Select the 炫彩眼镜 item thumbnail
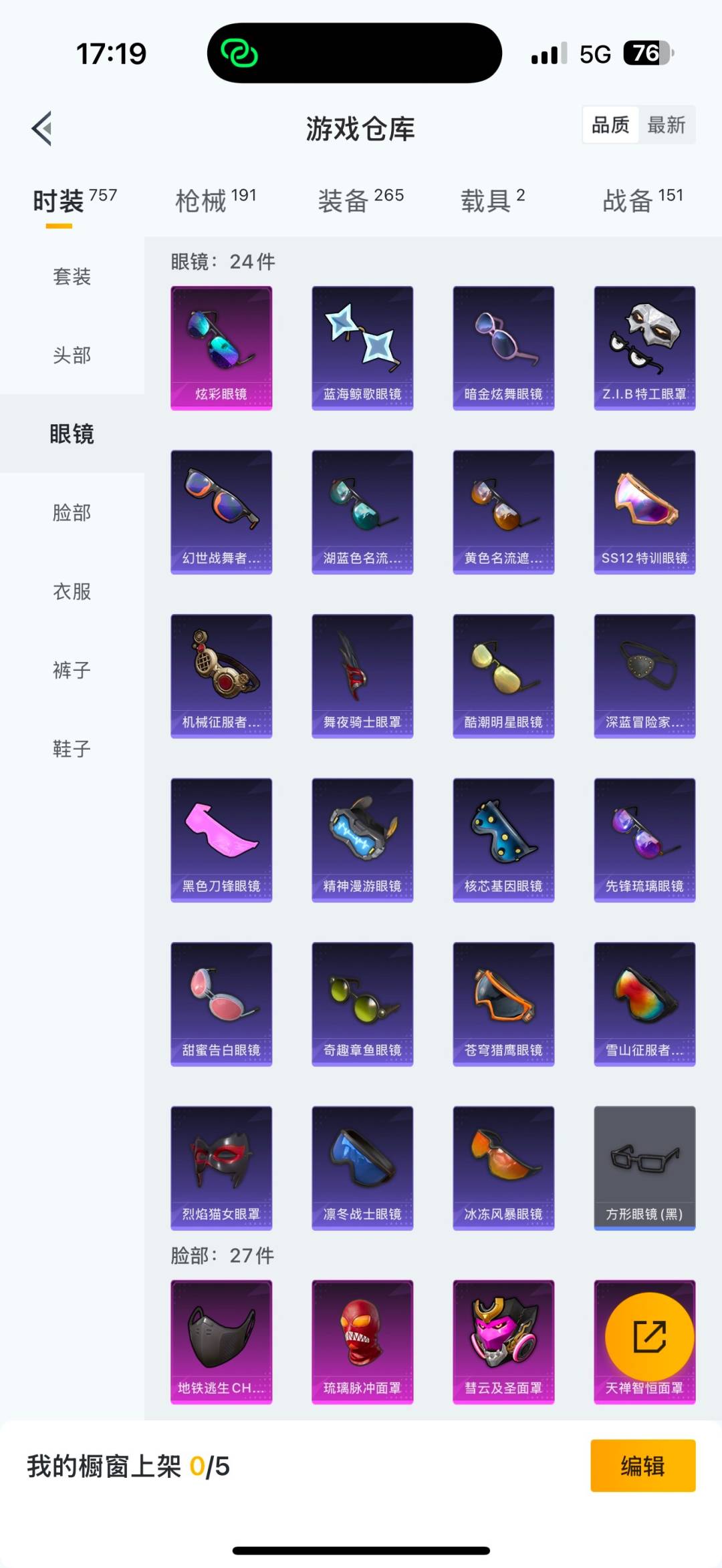 [x=221, y=346]
